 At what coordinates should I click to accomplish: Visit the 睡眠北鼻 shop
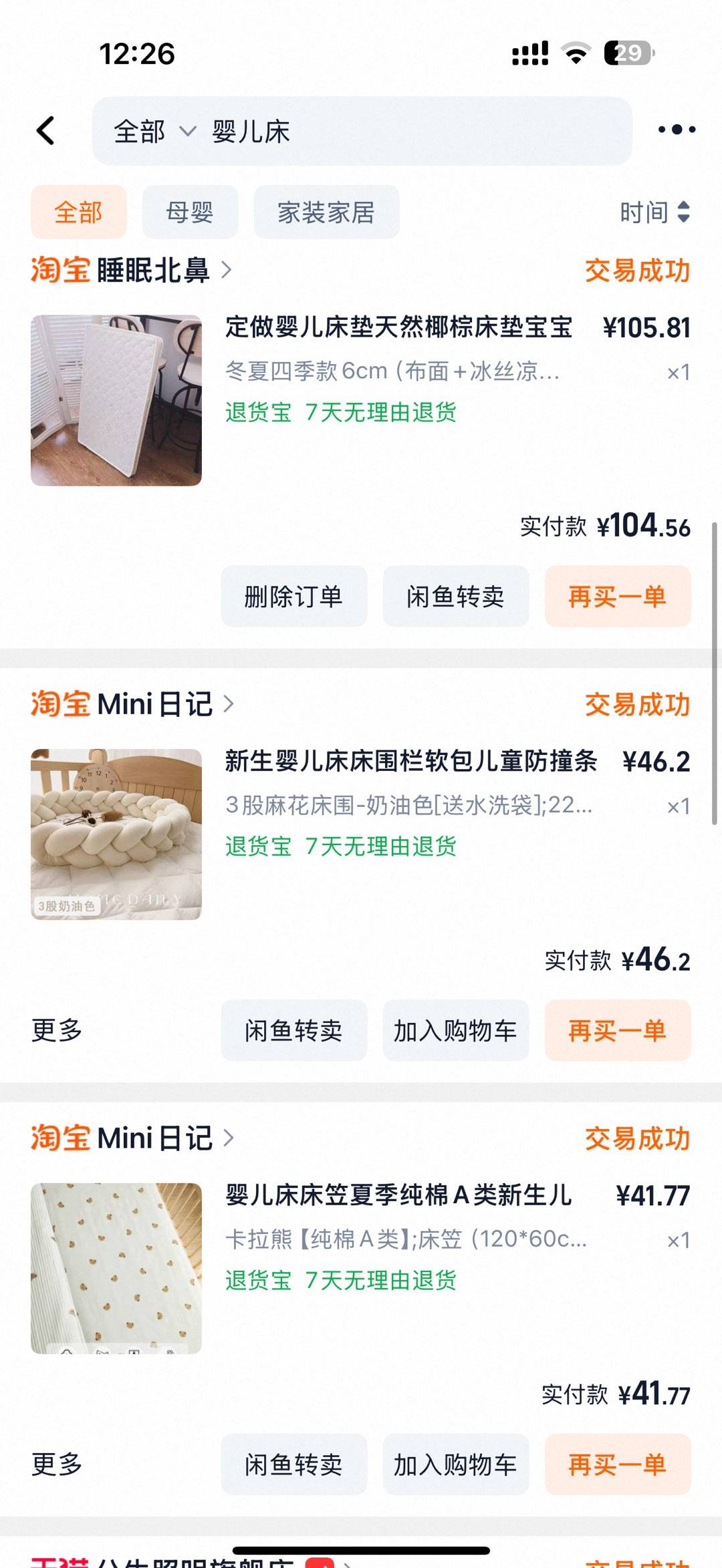[154, 271]
